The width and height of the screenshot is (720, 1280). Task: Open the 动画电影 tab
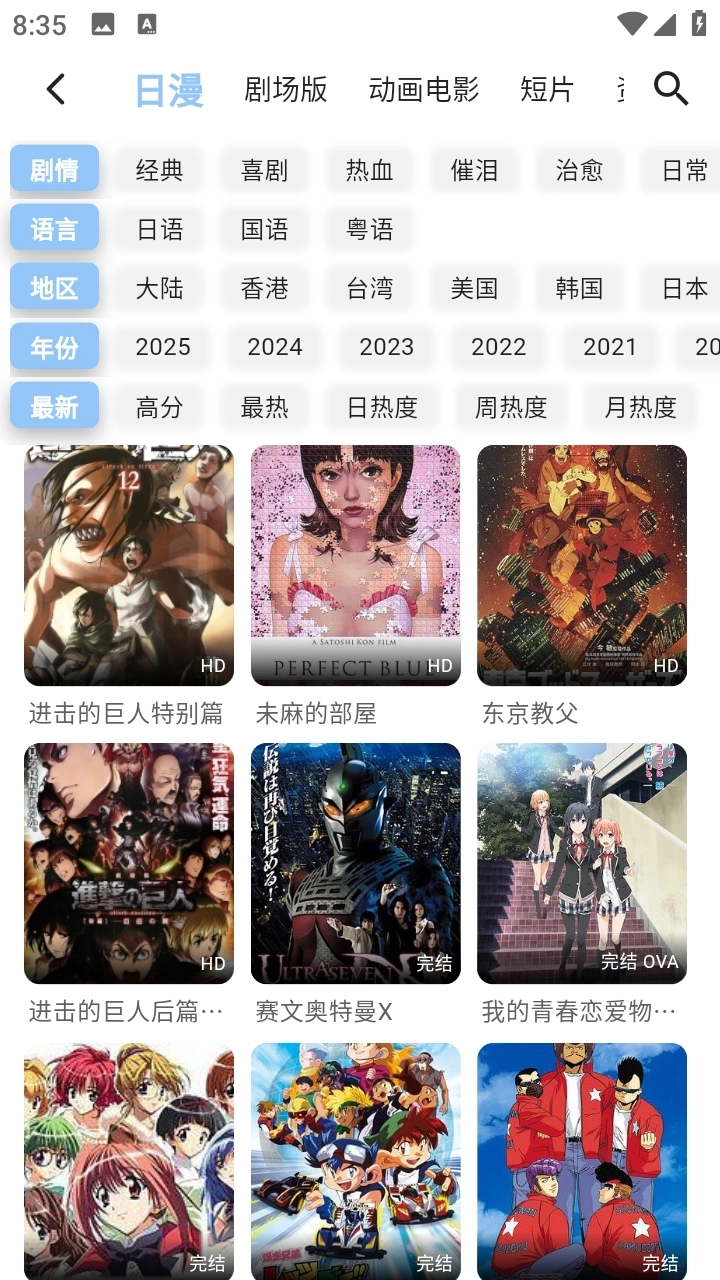click(425, 89)
